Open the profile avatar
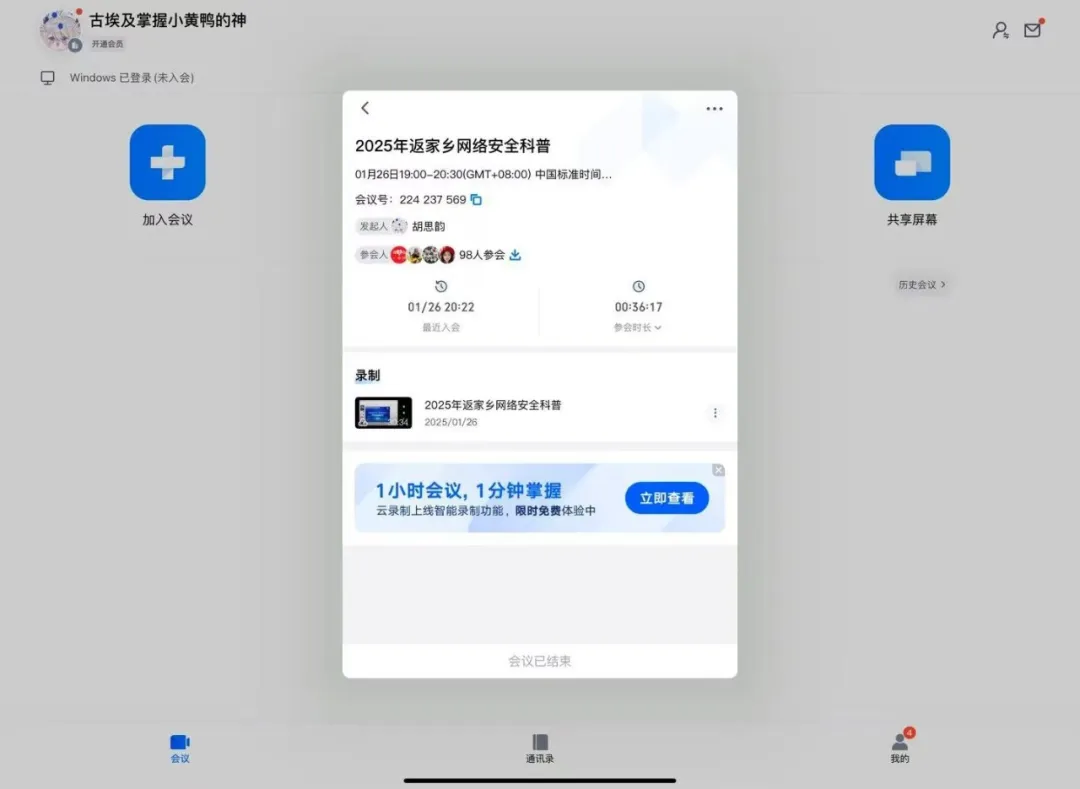 (60, 30)
